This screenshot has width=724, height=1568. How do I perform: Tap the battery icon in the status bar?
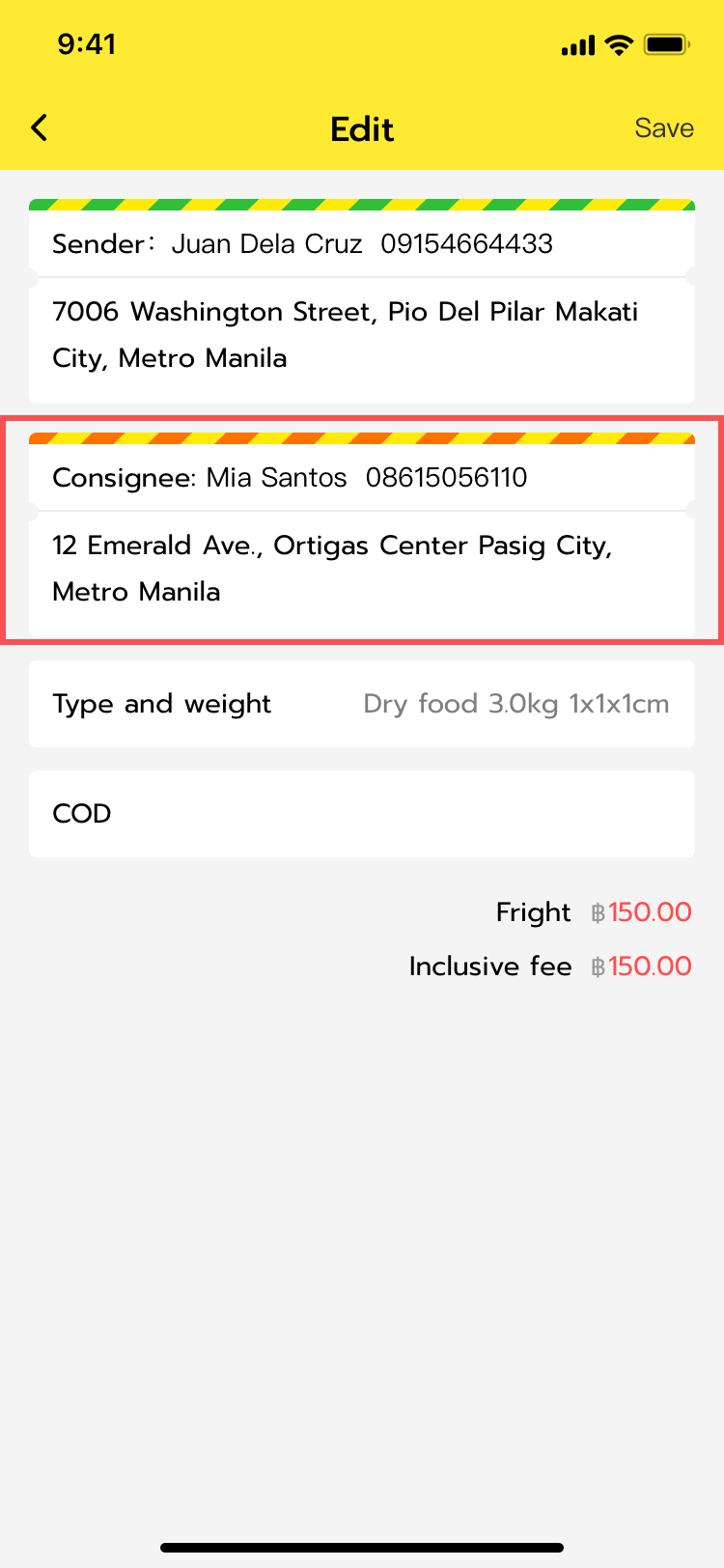click(x=667, y=43)
